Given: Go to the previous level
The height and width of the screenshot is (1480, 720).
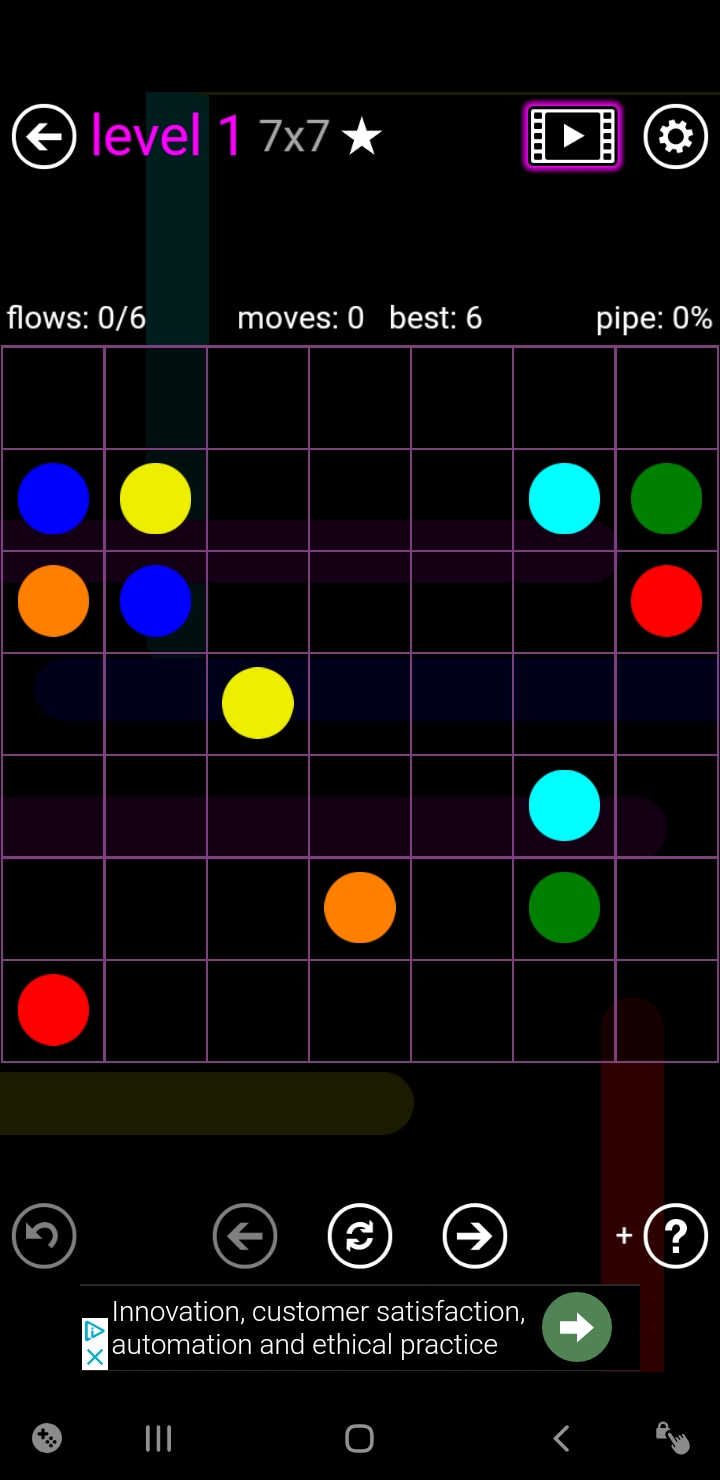Looking at the screenshot, I should click(245, 1236).
